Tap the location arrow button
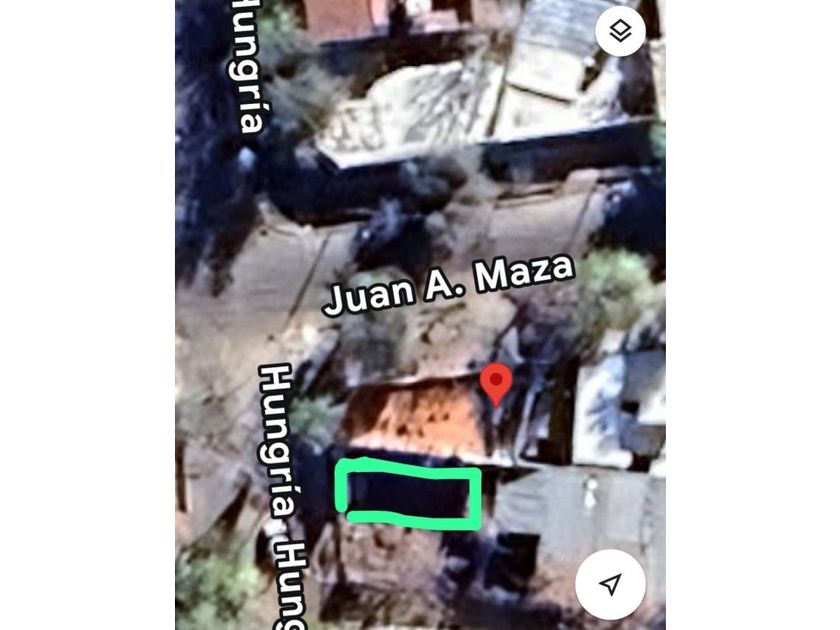 pyautogui.click(x=611, y=584)
